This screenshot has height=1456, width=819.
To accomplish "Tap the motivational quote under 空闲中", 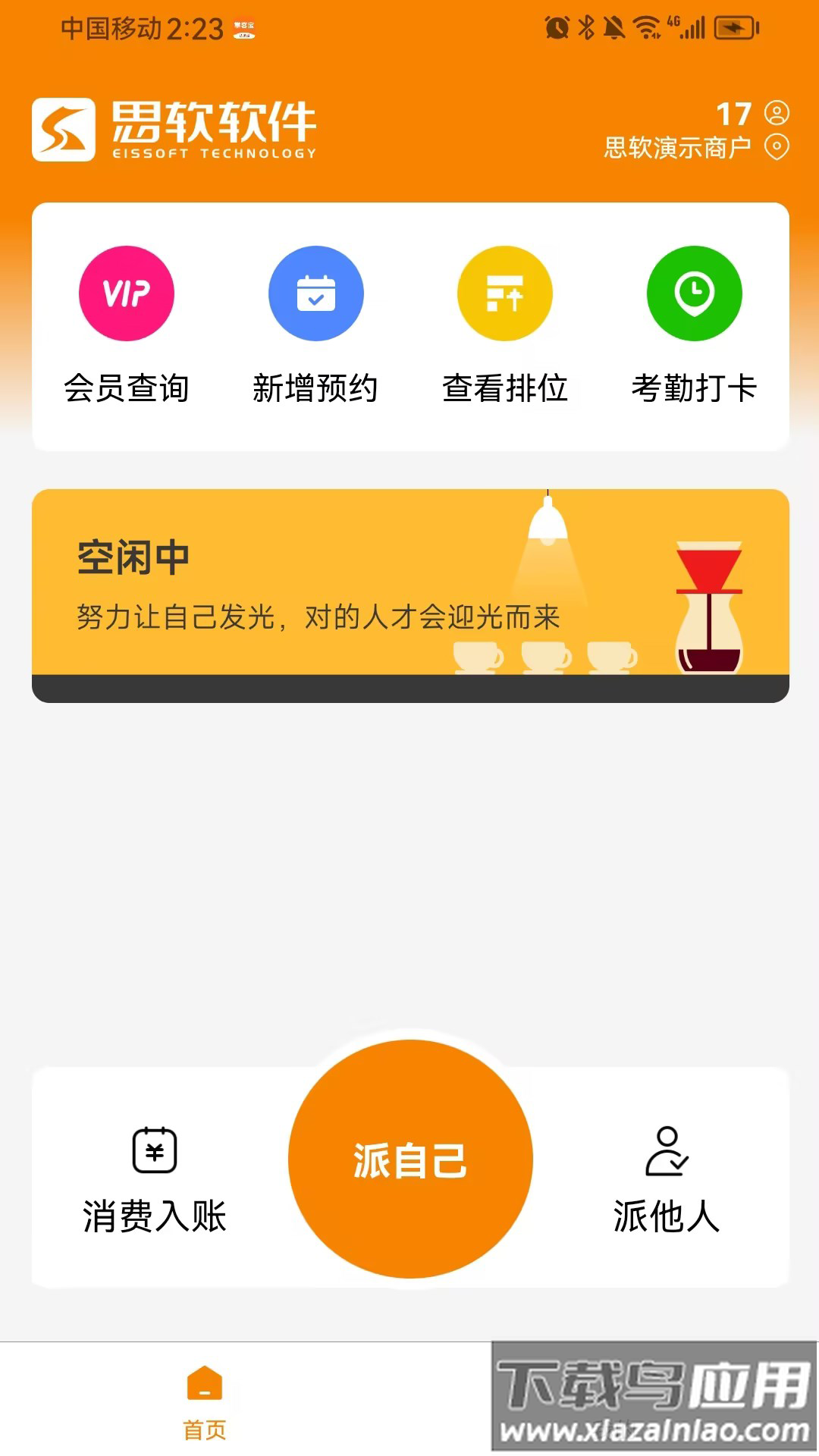I will click(318, 618).
